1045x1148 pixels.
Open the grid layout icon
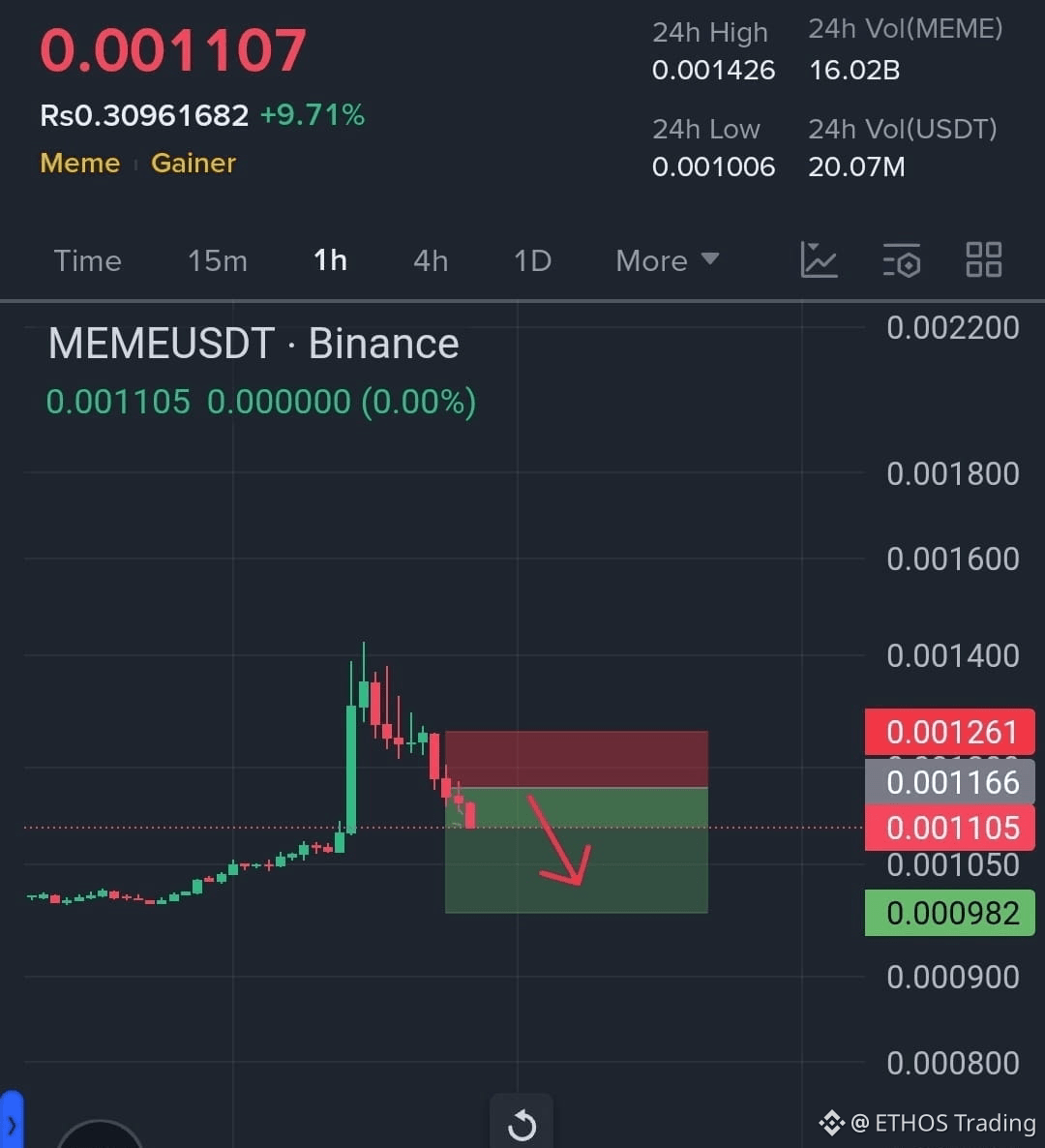[x=983, y=260]
